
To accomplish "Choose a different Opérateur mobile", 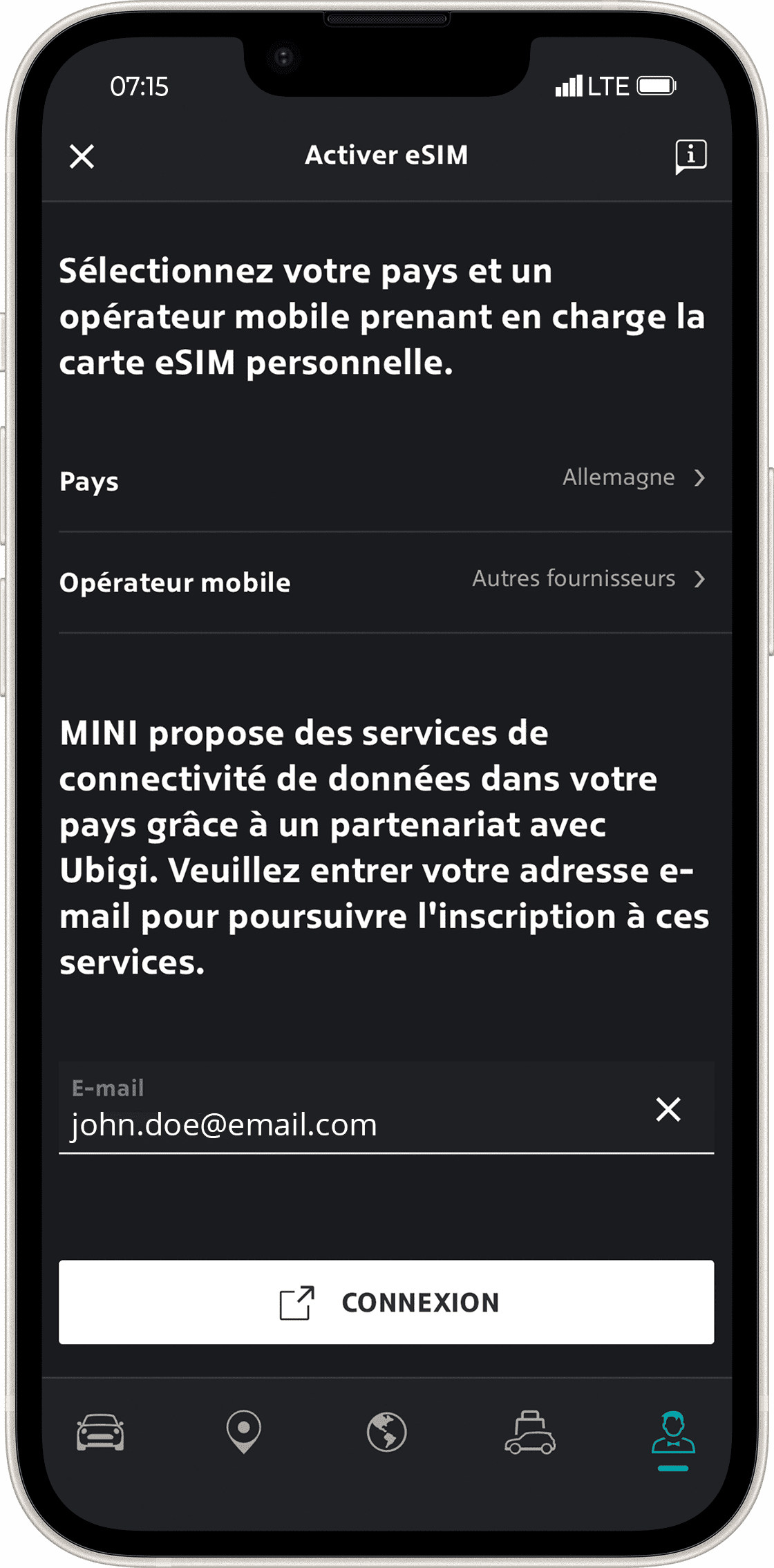I will point(386,582).
